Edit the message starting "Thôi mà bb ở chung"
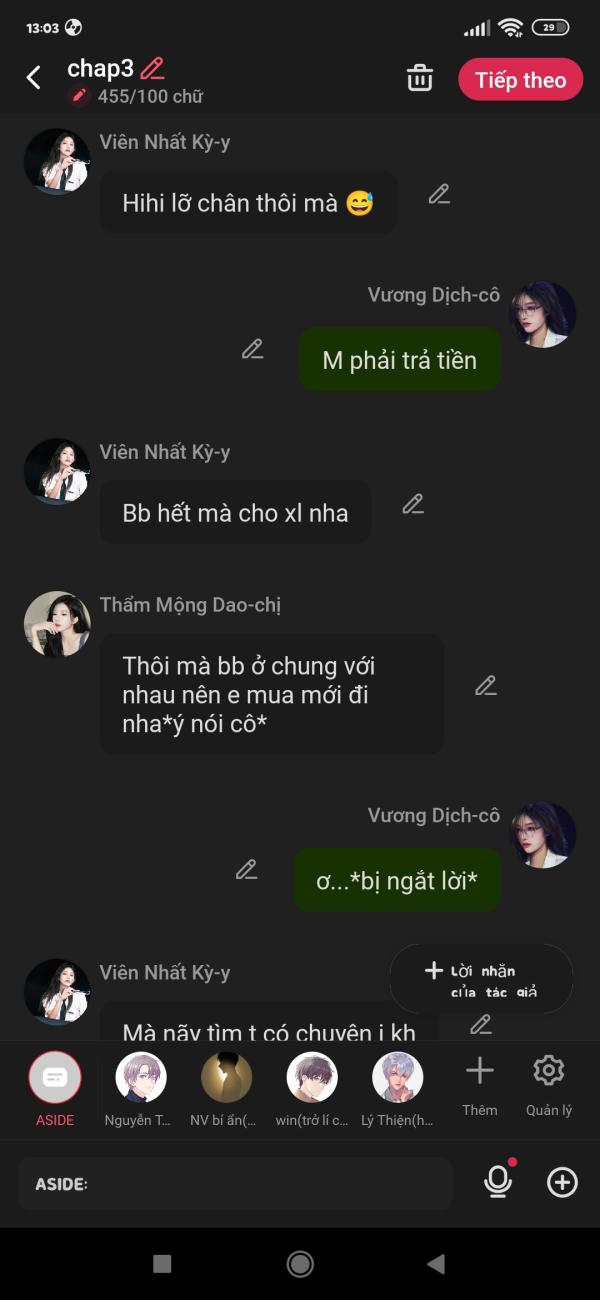 tap(486, 686)
